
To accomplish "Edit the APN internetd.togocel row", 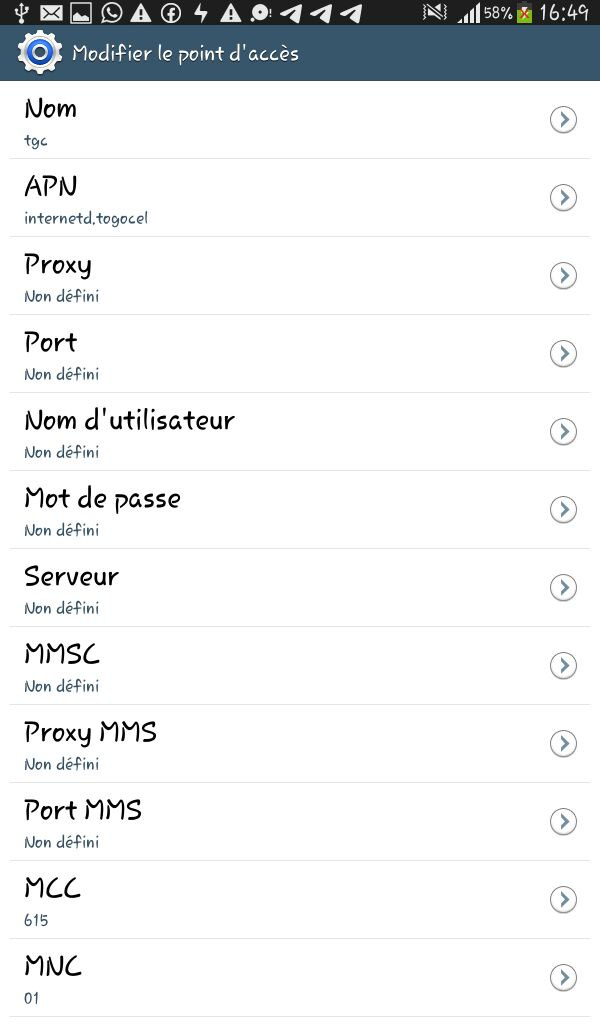I will click(x=300, y=198).
